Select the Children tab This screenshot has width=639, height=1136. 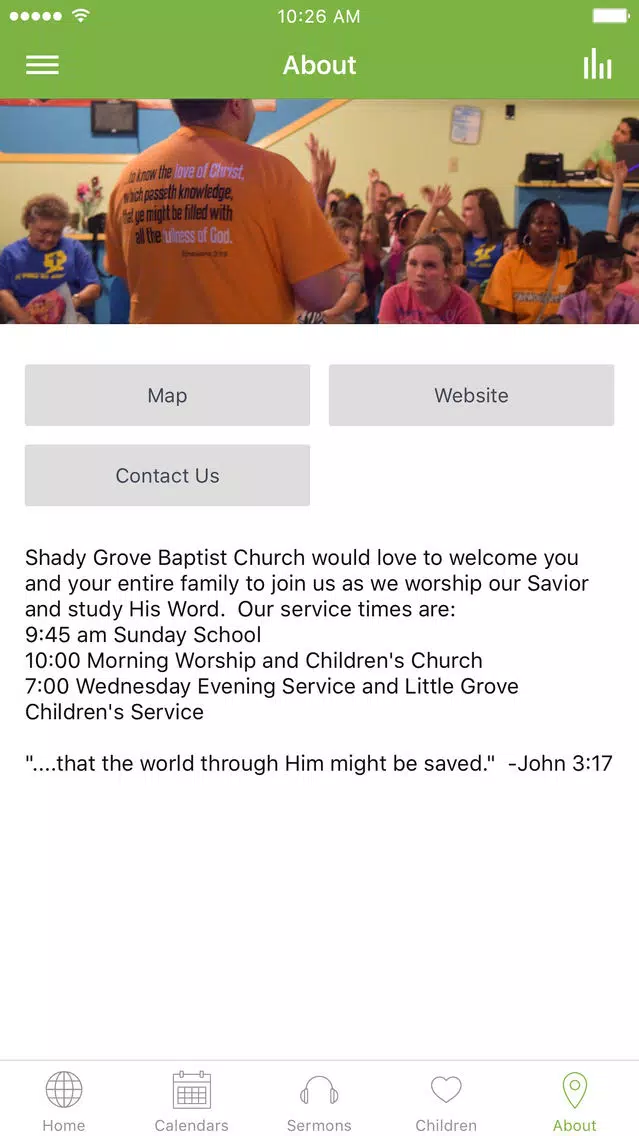tap(446, 1101)
